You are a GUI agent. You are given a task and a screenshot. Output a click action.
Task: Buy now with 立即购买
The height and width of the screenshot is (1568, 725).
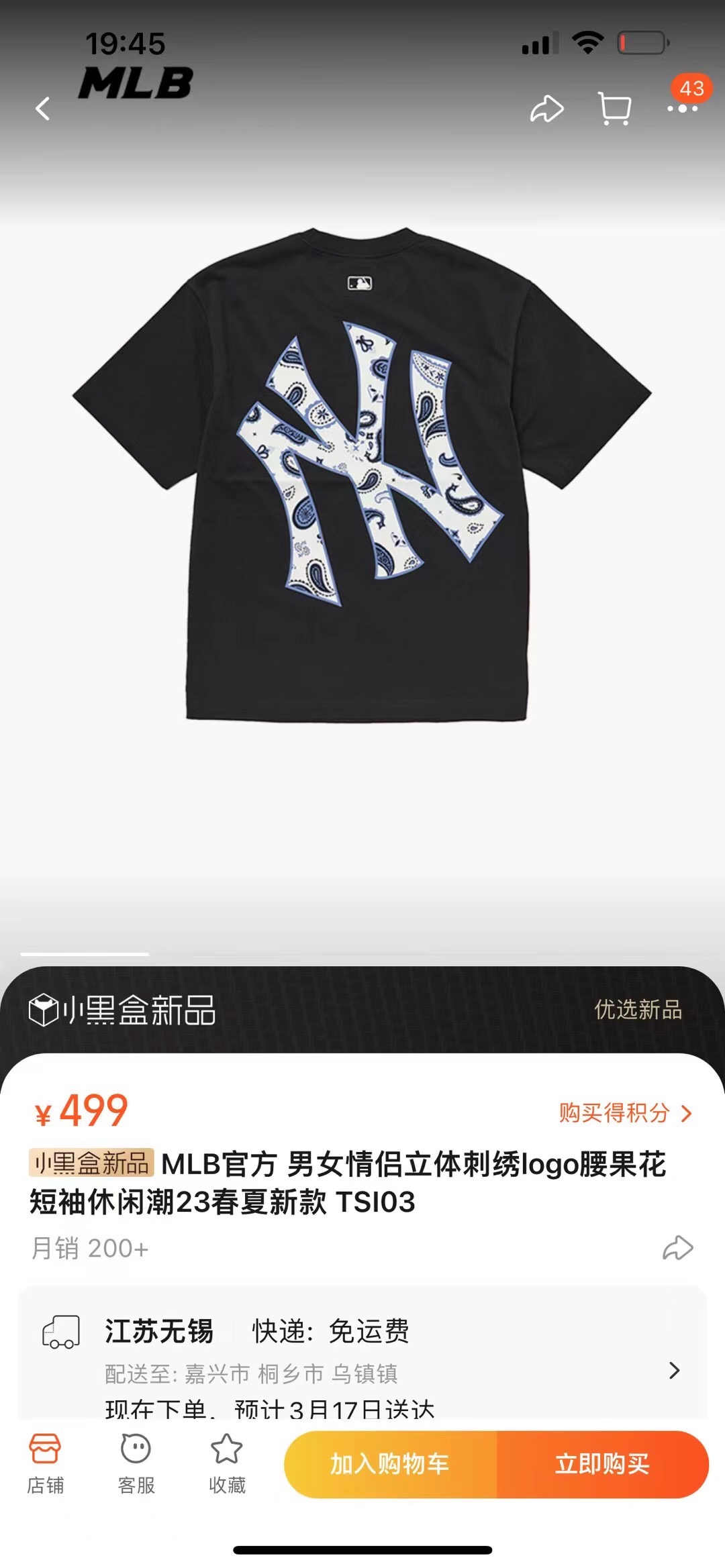coord(602,1464)
